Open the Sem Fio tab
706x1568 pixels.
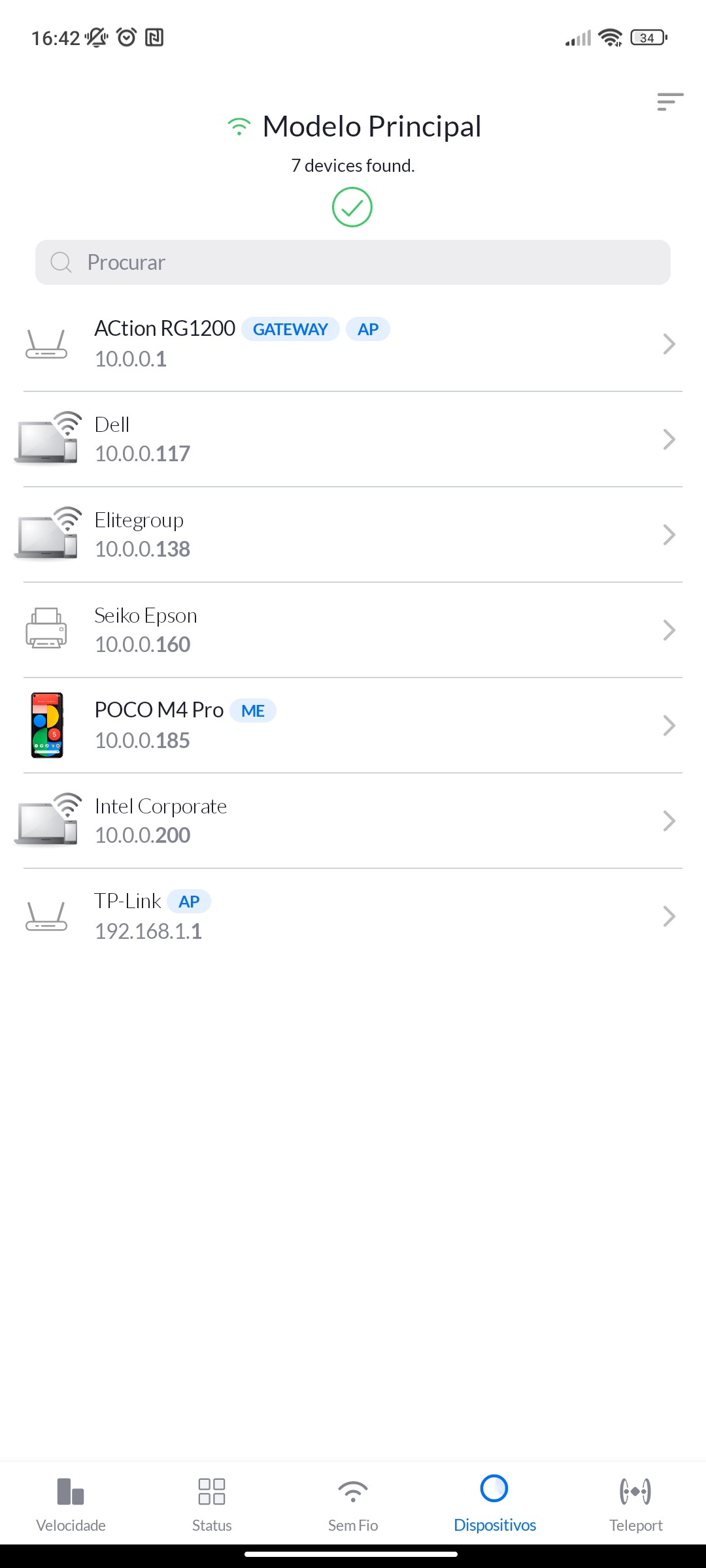click(353, 1504)
